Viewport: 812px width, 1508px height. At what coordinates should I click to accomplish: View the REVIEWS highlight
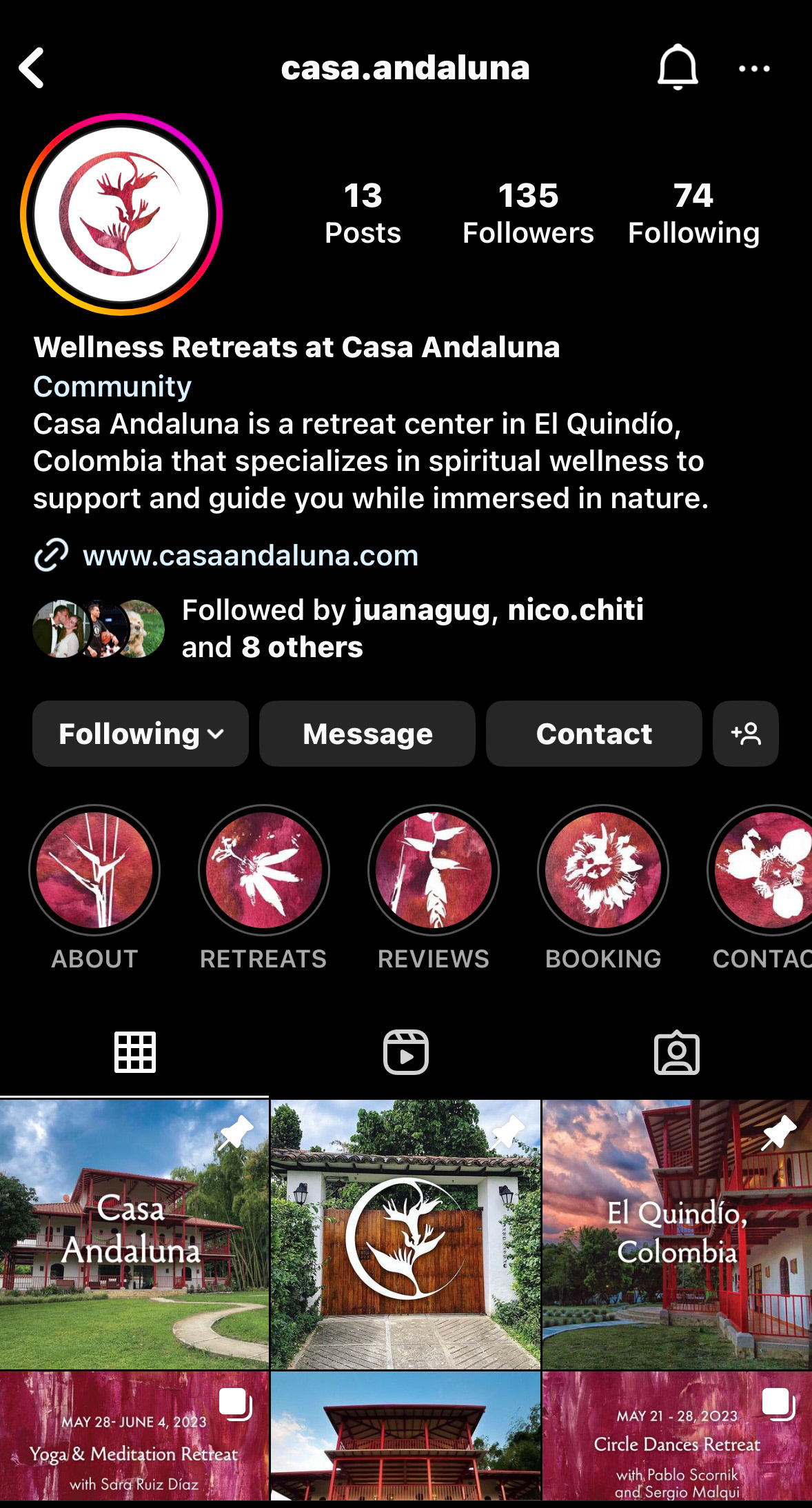[434, 870]
